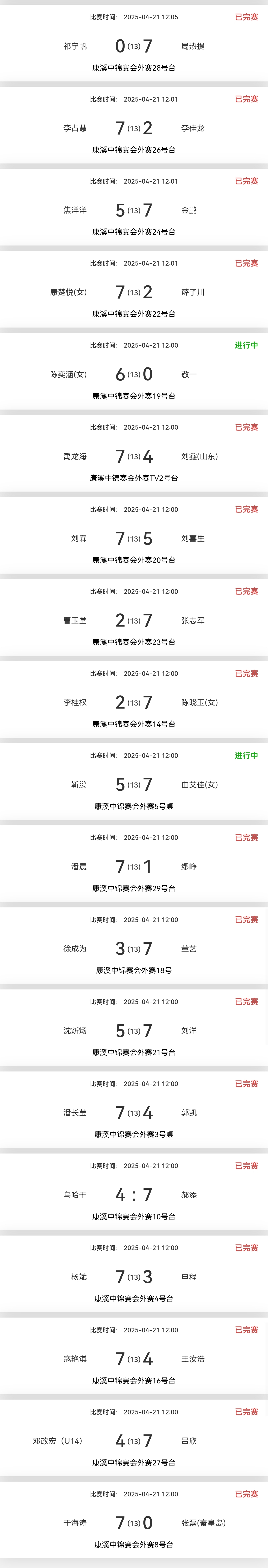Open the ongoing match 陈奕涵(女) vs 敬一

click(134, 374)
